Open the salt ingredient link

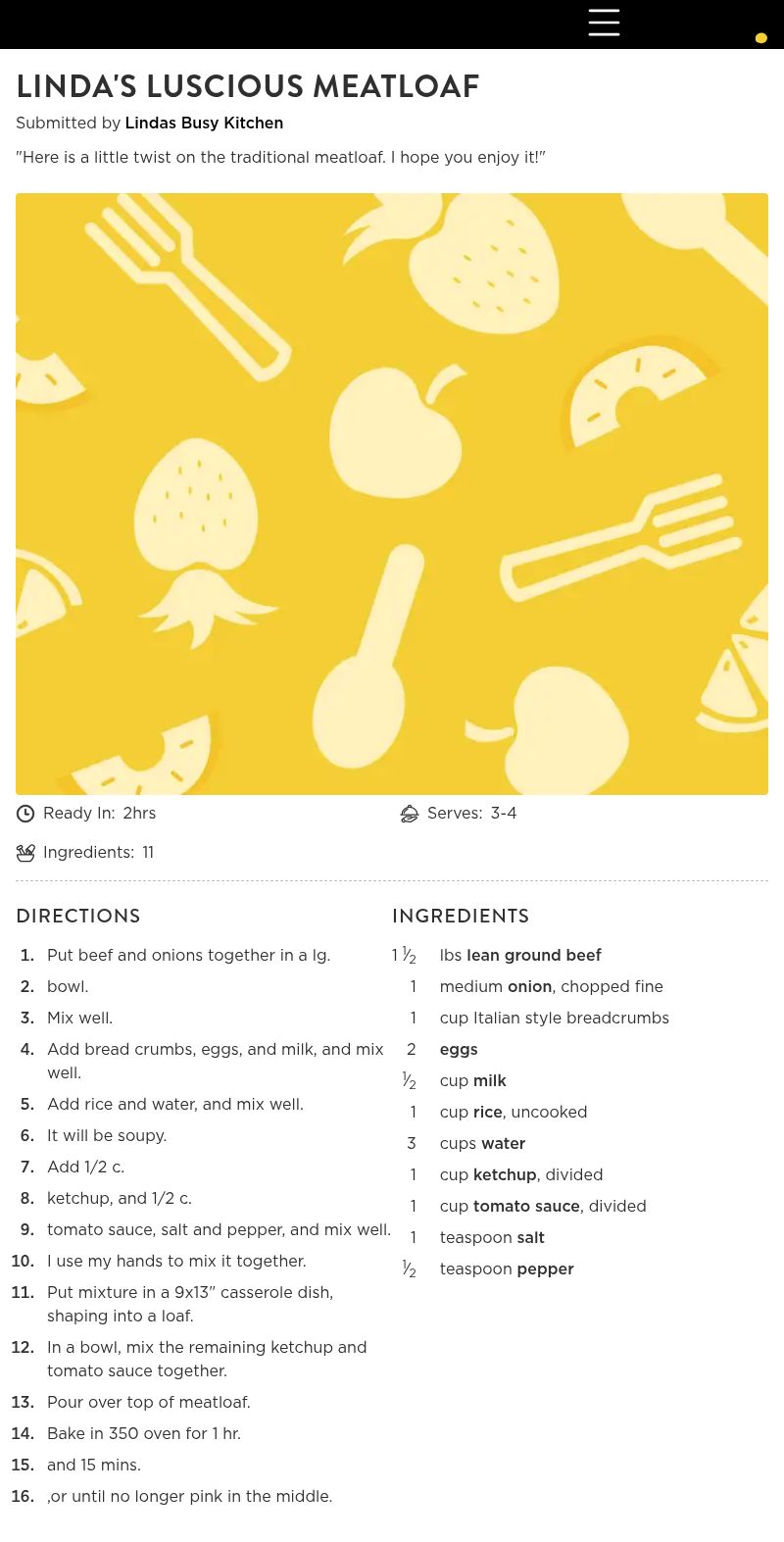pyautogui.click(x=530, y=1237)
